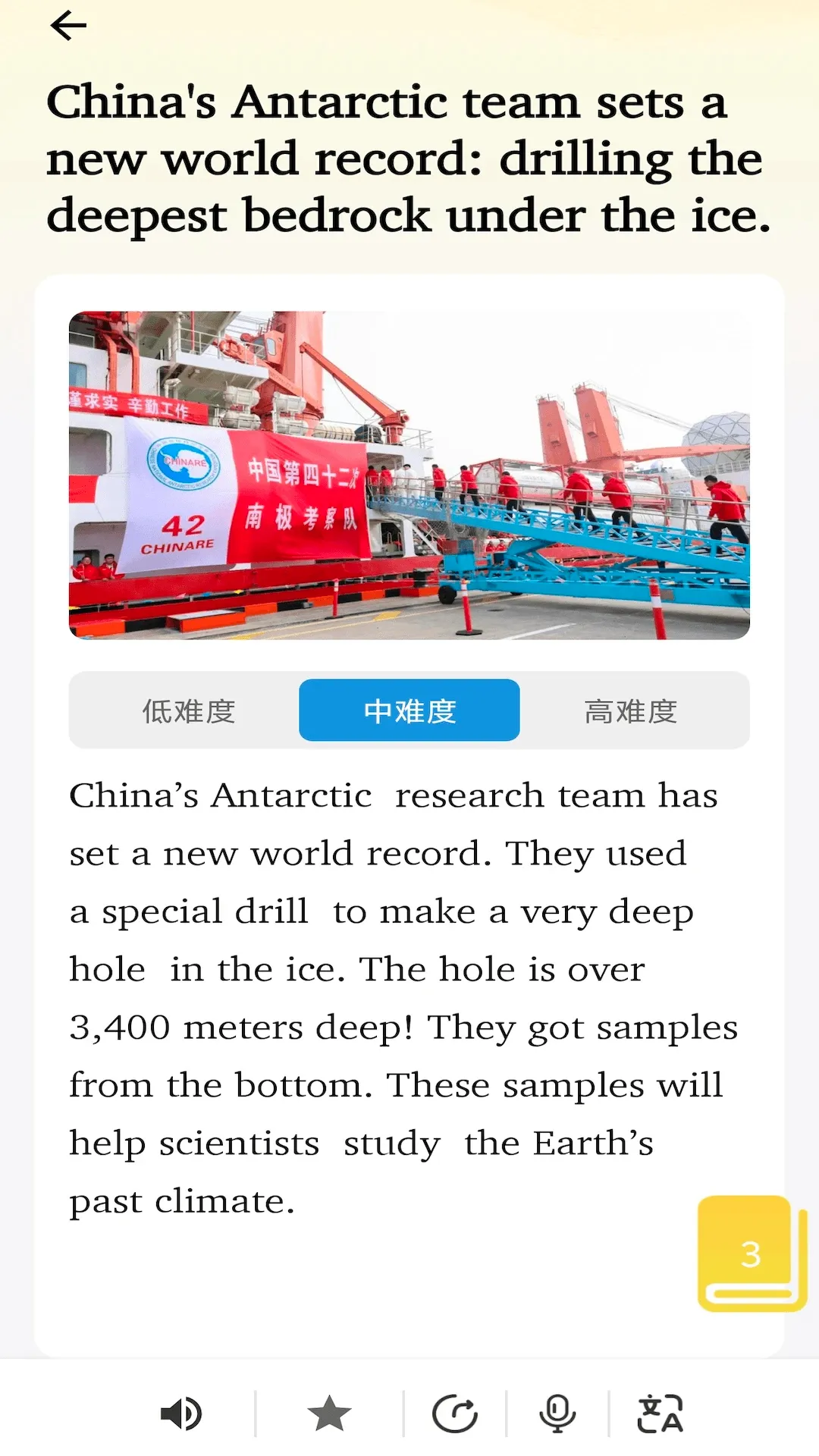This screenshot has width=819, height=1456.
Task: Open the Antarctic ship photo
Action: coord(409,475)
